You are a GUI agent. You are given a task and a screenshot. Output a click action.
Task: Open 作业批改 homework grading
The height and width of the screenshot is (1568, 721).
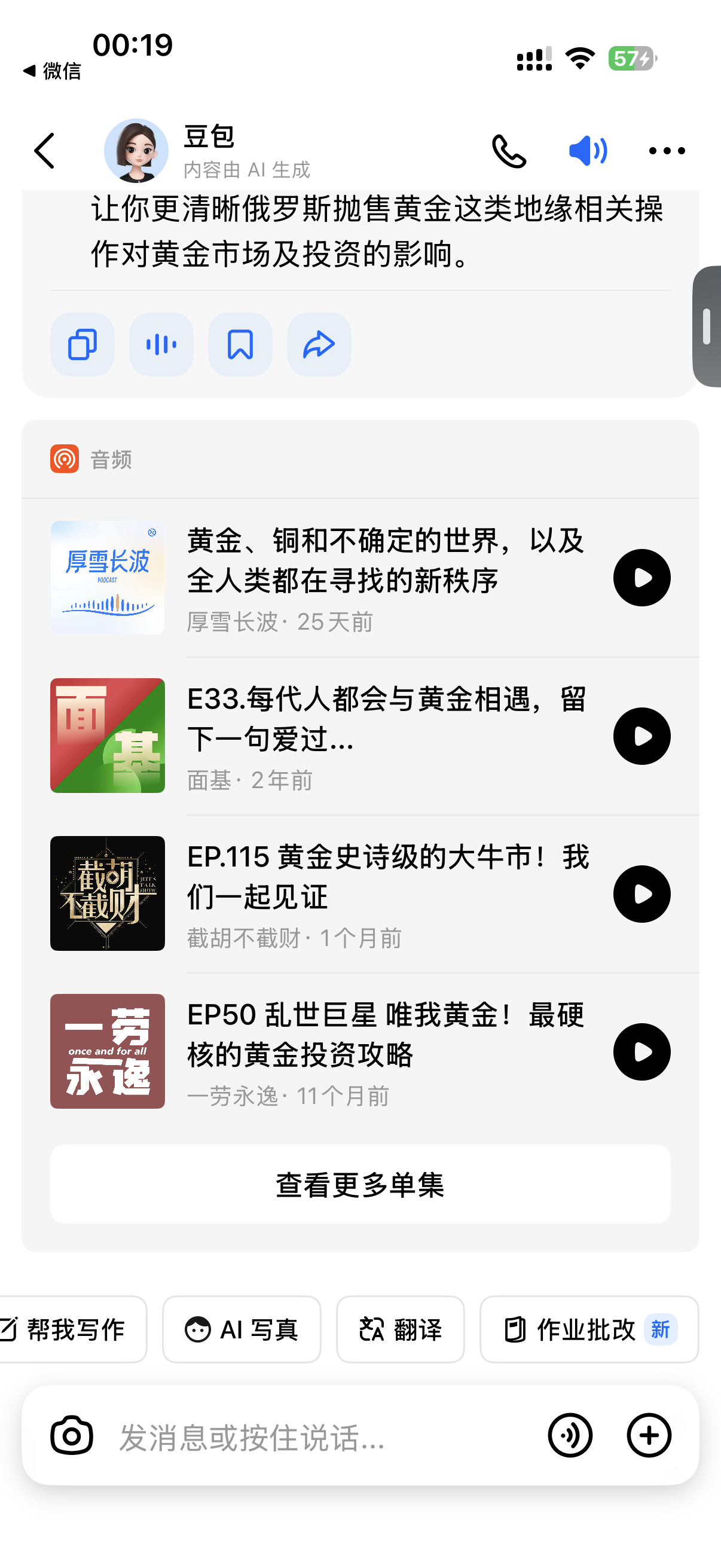588,1329
